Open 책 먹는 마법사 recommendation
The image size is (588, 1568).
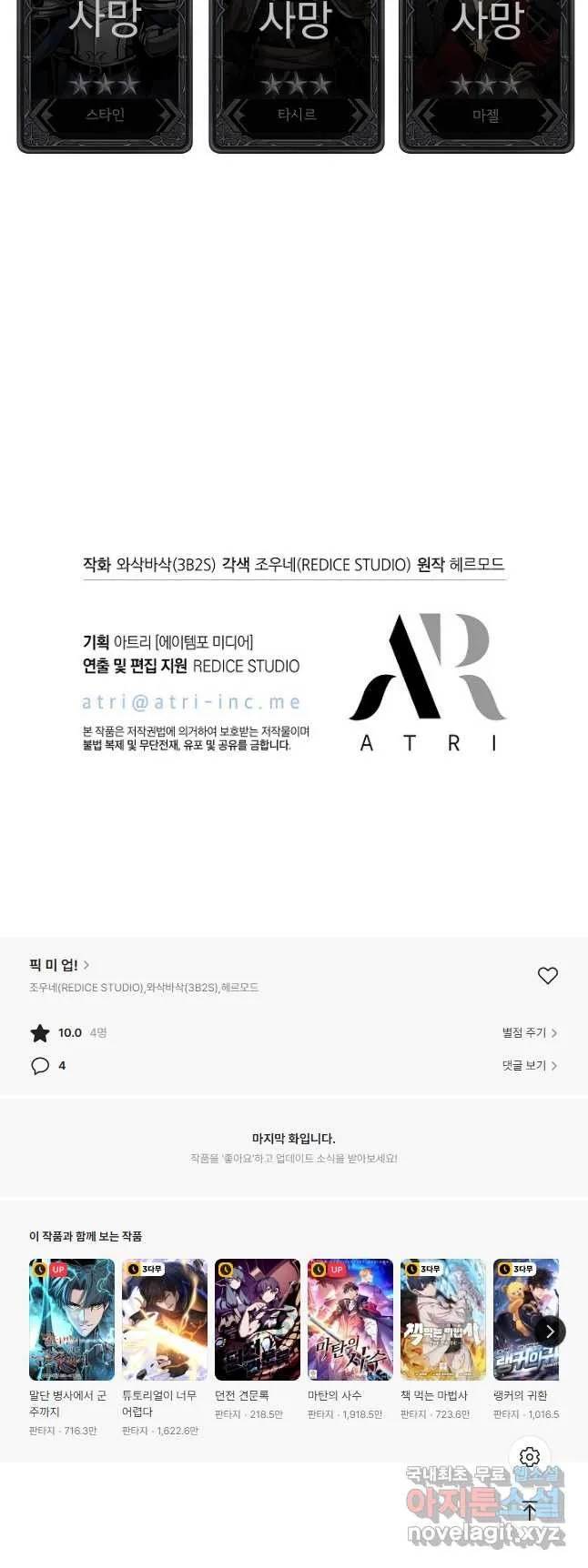[443, 1320]
